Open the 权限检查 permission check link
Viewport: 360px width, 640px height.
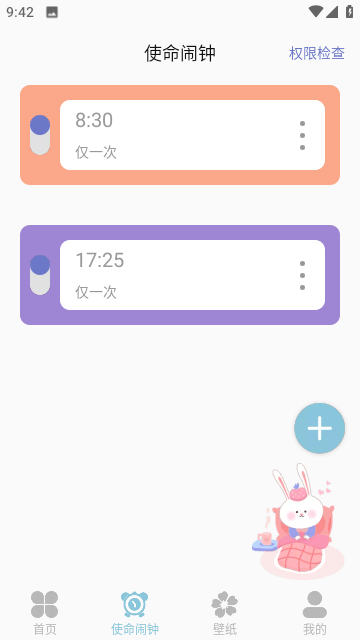click(317, 53)
